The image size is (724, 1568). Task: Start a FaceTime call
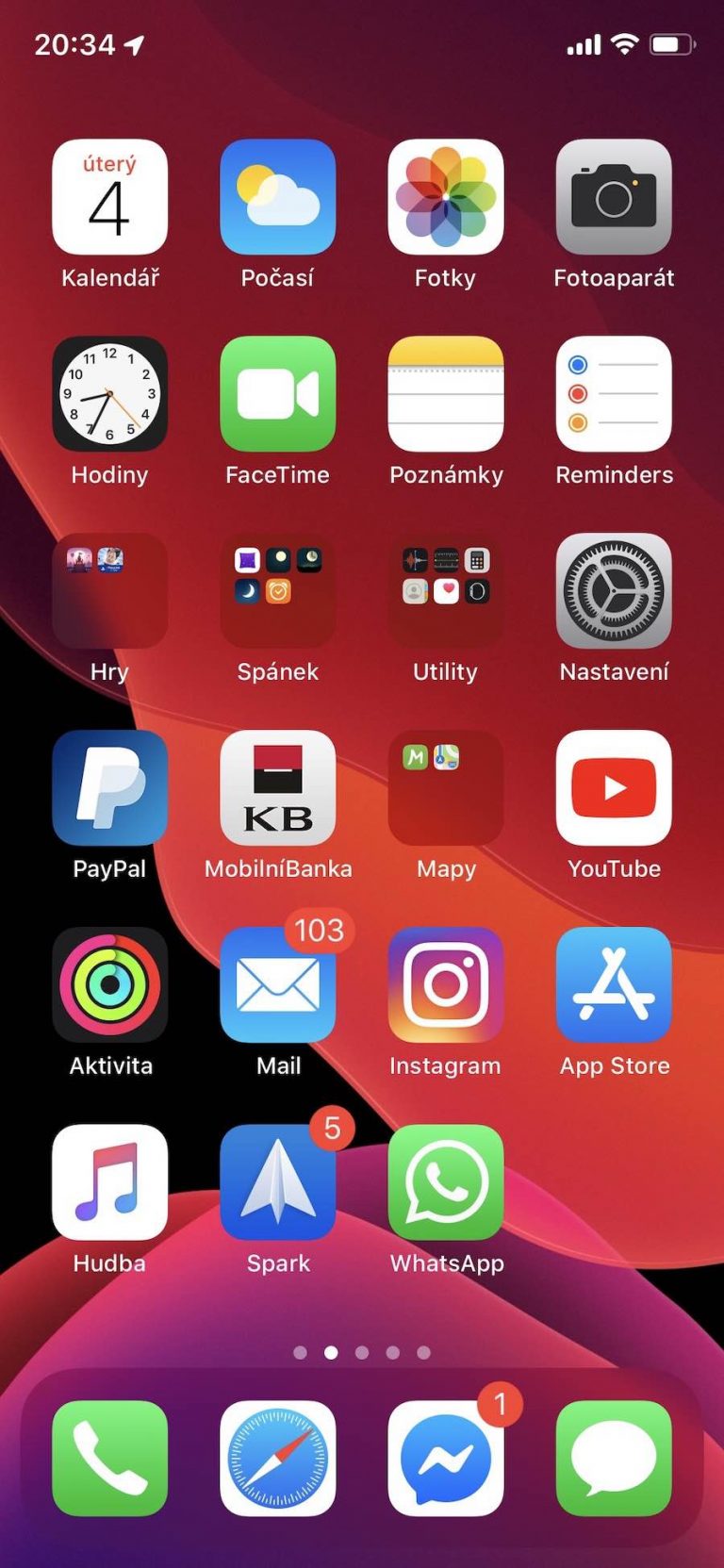click(278, 393)
